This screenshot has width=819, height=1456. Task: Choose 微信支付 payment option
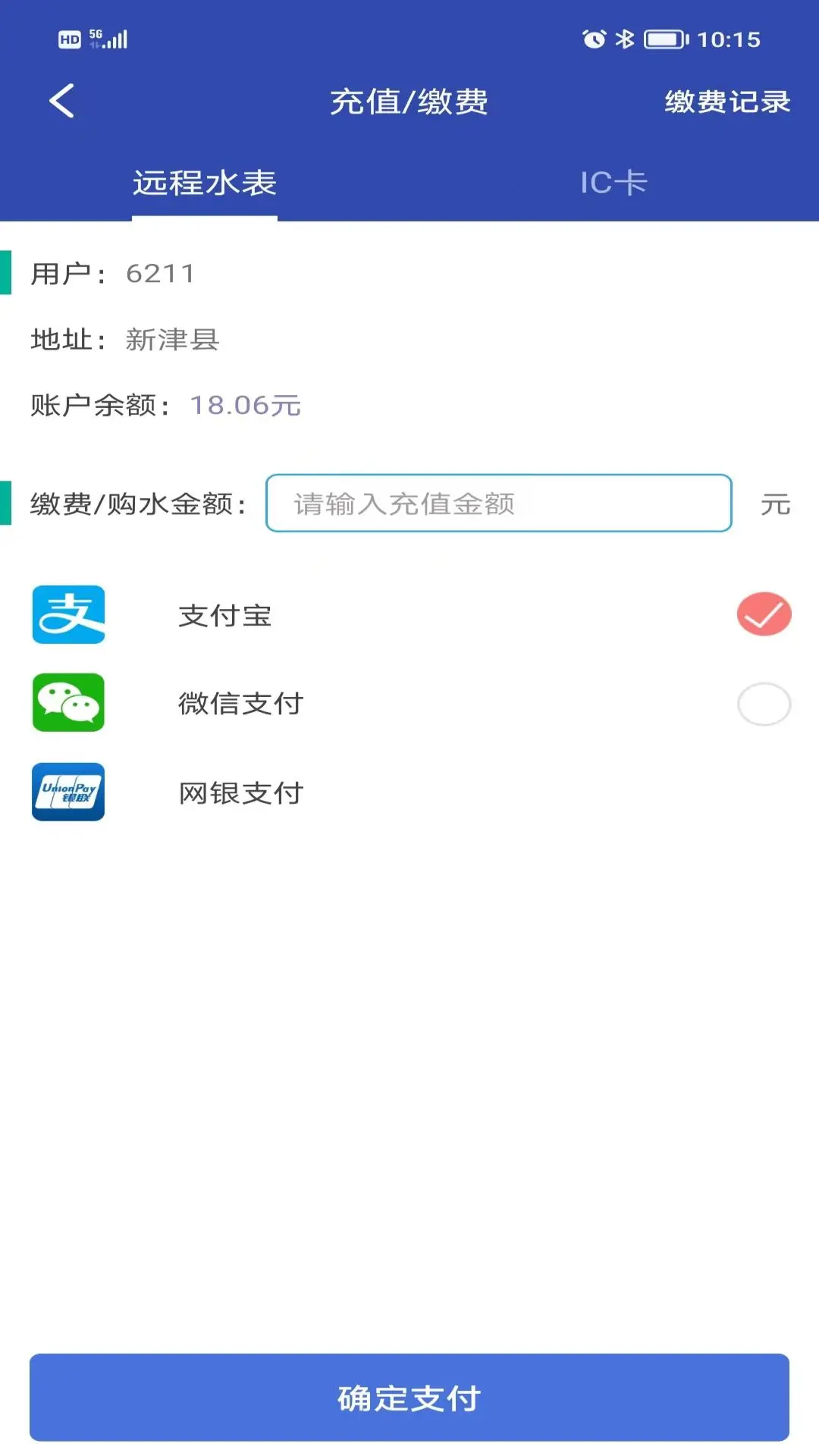(241, 703)
